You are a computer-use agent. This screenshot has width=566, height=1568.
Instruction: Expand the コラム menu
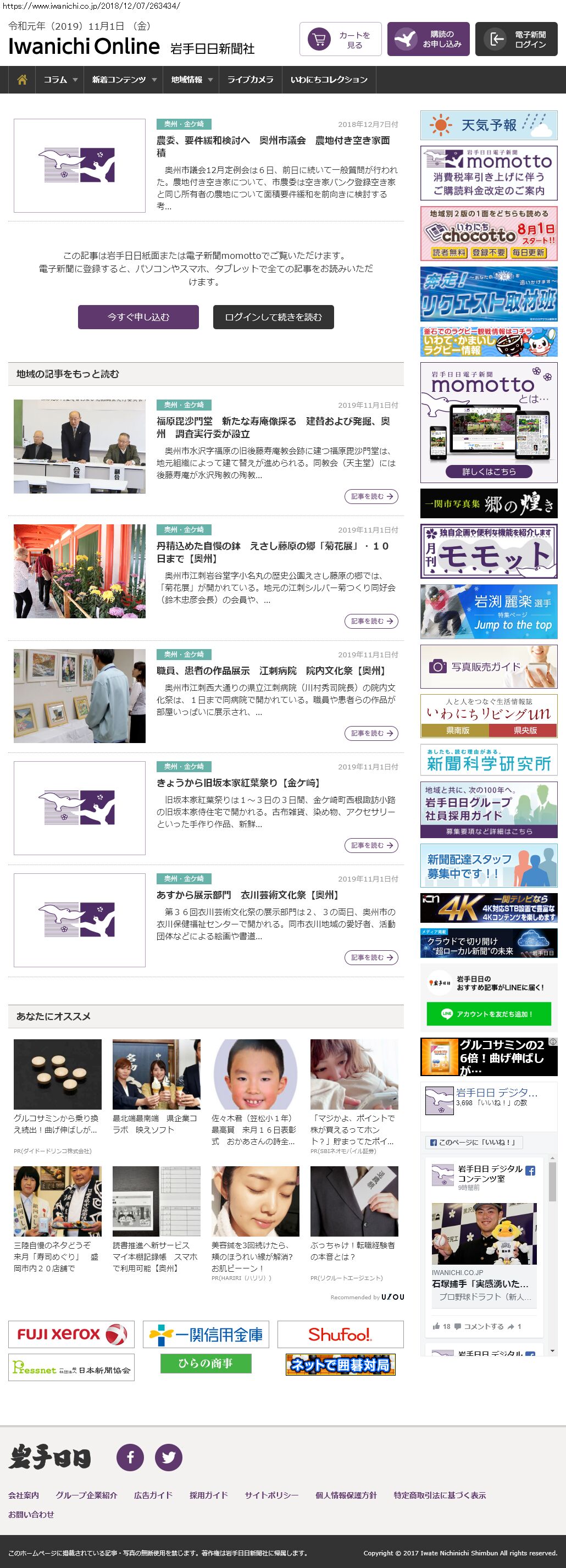point(60,80)
